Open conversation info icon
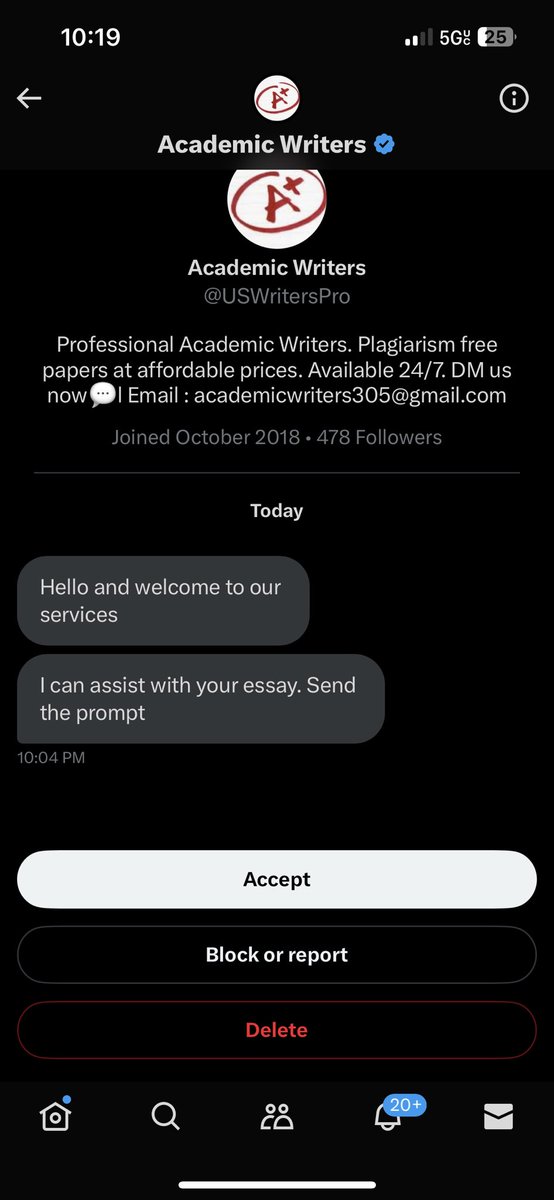This screenshot has height=1200, width=554. (x=513, y=98)
